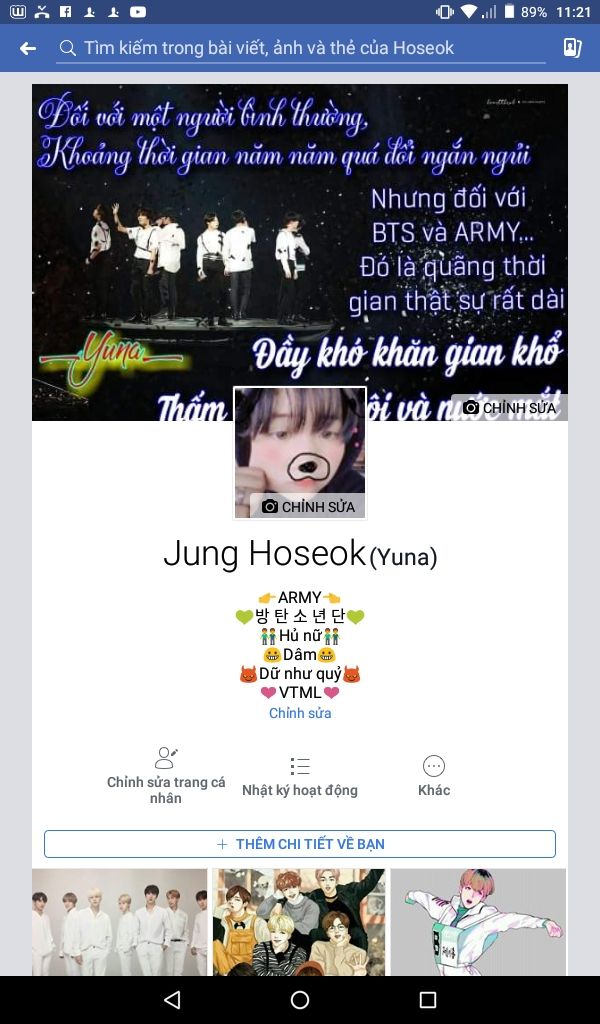Edit the cover photo via CHỈNH SỬA
The height and width of the screenshot is (1024, 600).
click(509, 408)
